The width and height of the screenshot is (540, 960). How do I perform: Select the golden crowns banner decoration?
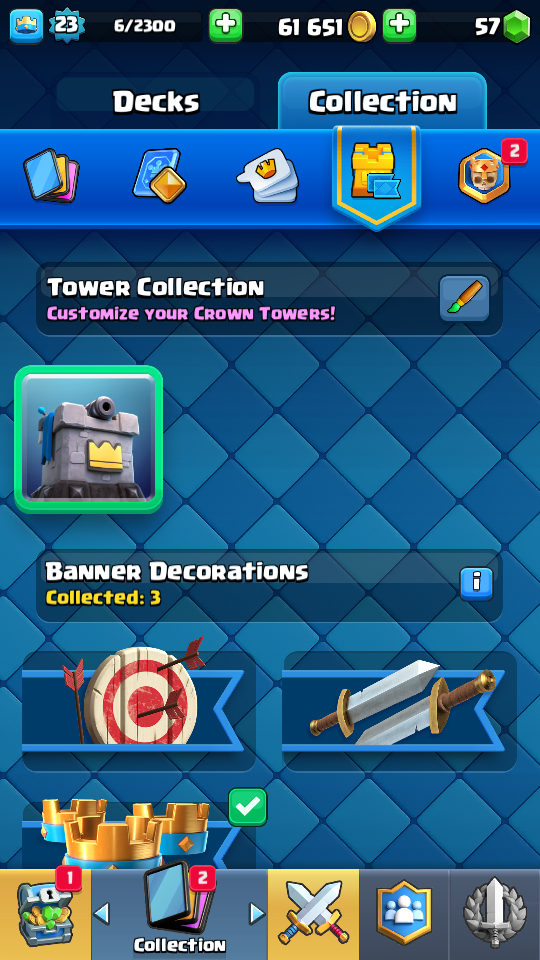coord(139,833)
